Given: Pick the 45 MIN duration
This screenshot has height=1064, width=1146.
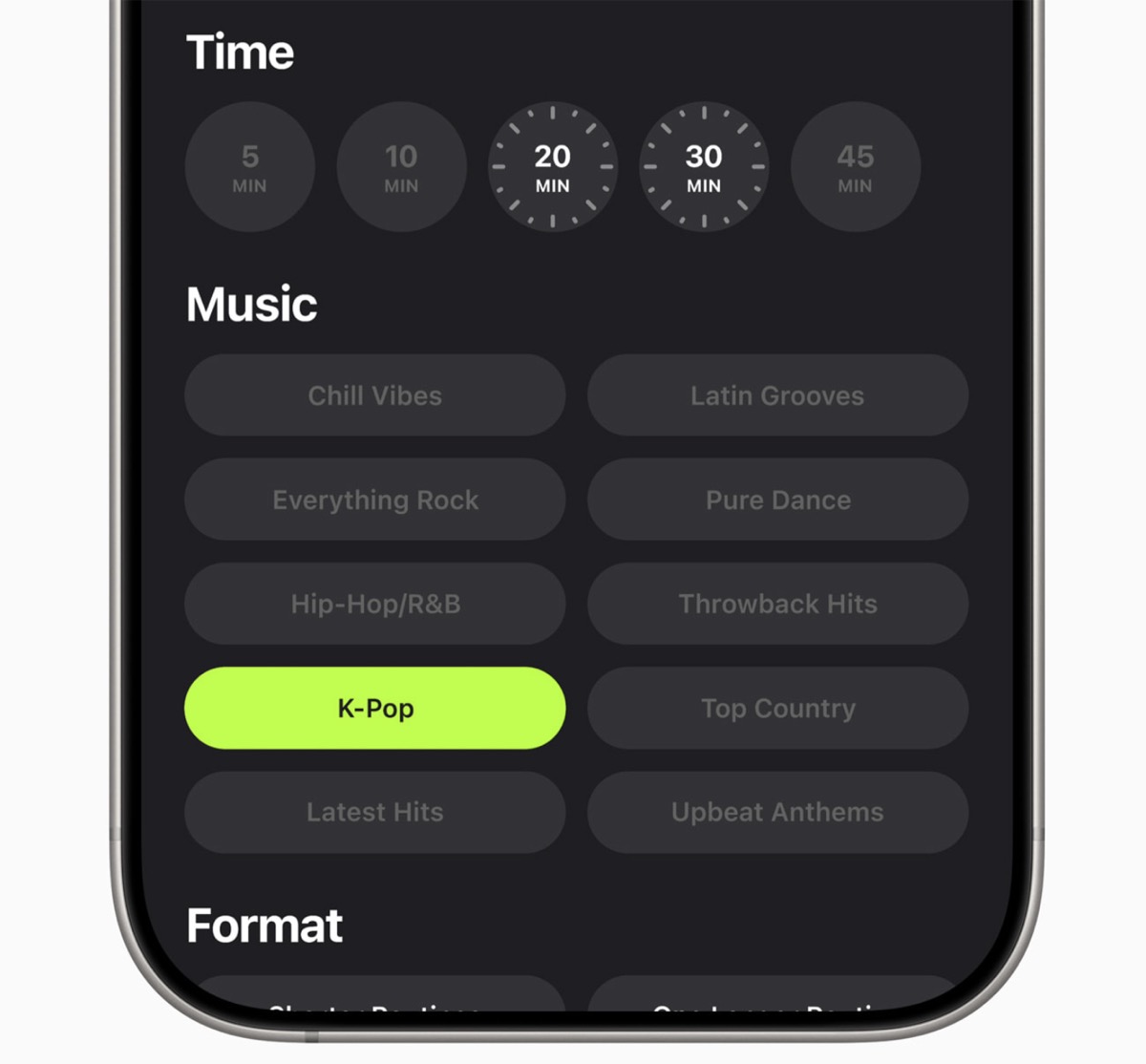Looking at the screenshot, I should (x=856, y=167).
